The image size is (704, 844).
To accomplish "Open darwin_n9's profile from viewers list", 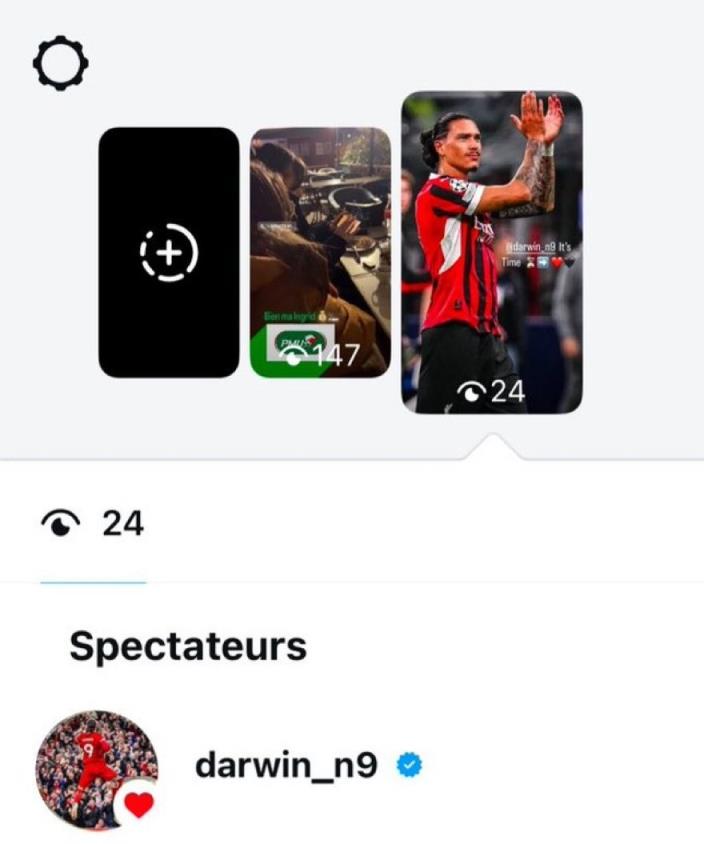I will [286, 765].
